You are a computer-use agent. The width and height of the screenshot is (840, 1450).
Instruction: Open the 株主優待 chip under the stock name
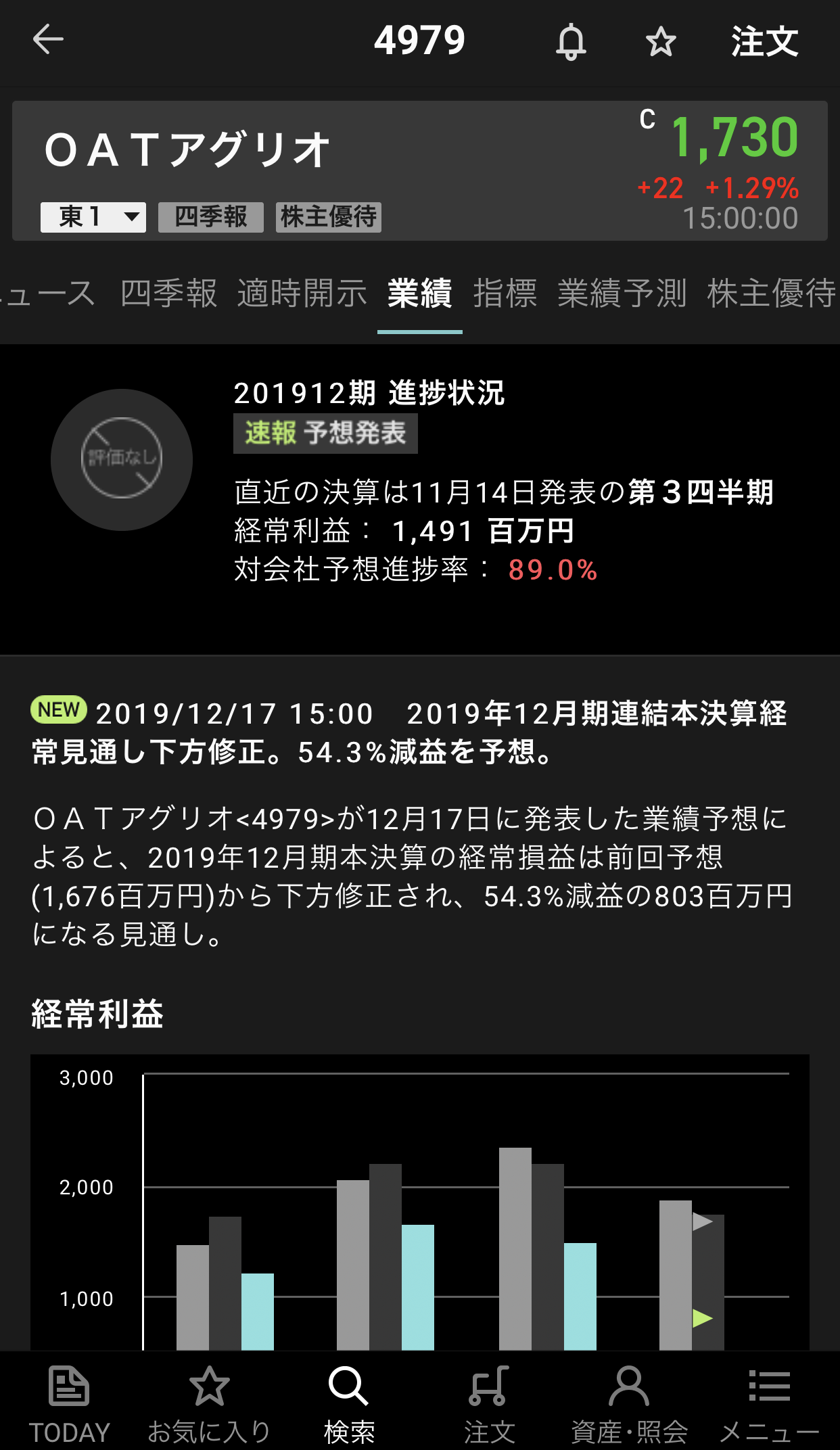pos(329,217)
